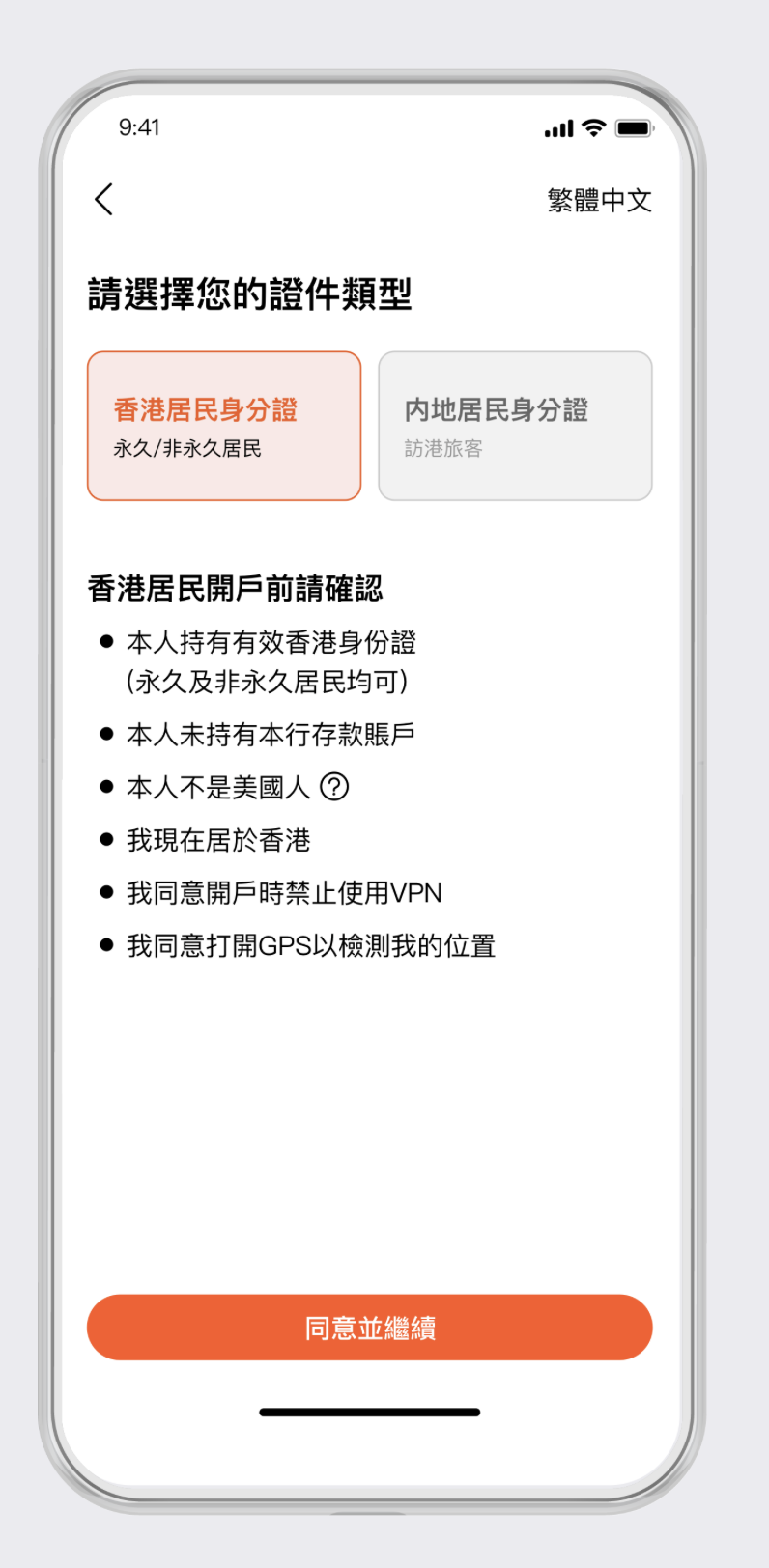
Task: Tap 同意並繼續 to agree and continue
Action: pyautogui.click(x=370, y=1328)
